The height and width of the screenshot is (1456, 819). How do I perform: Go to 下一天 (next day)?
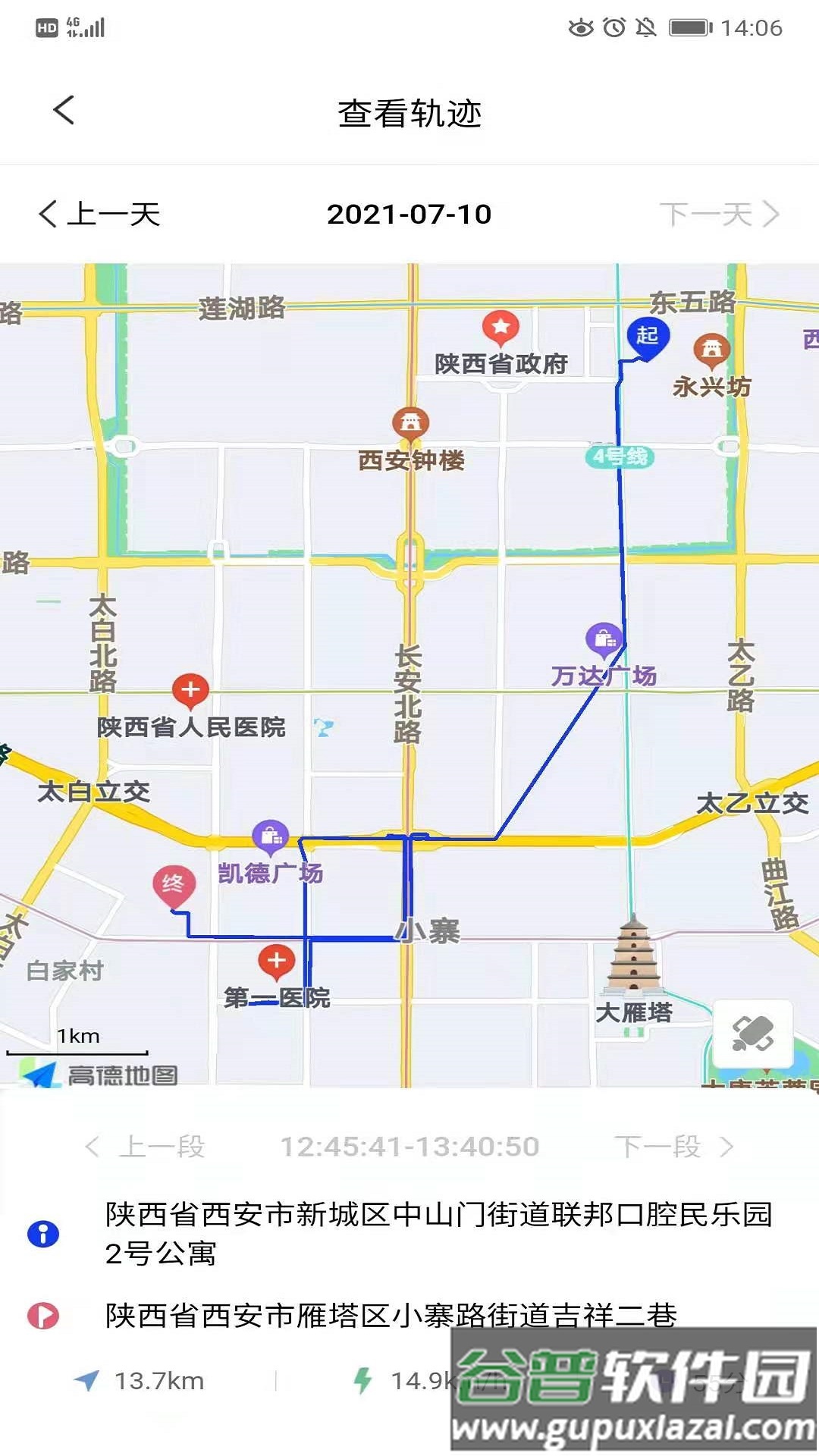719,214
